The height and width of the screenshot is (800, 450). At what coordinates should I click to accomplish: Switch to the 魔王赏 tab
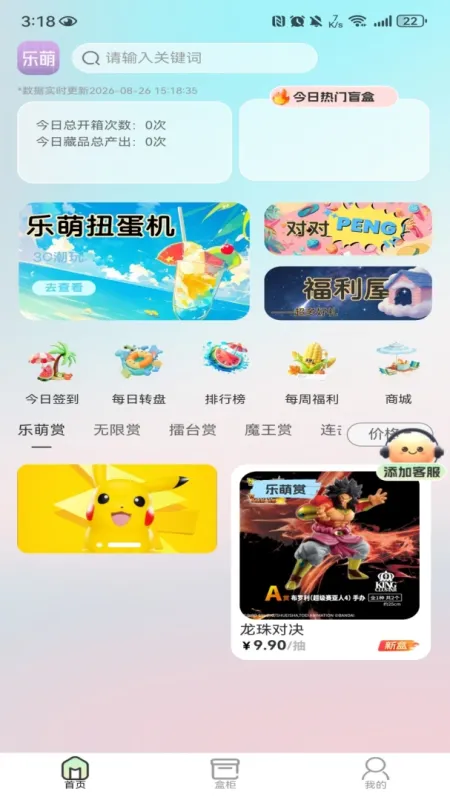tap(268, 430)
